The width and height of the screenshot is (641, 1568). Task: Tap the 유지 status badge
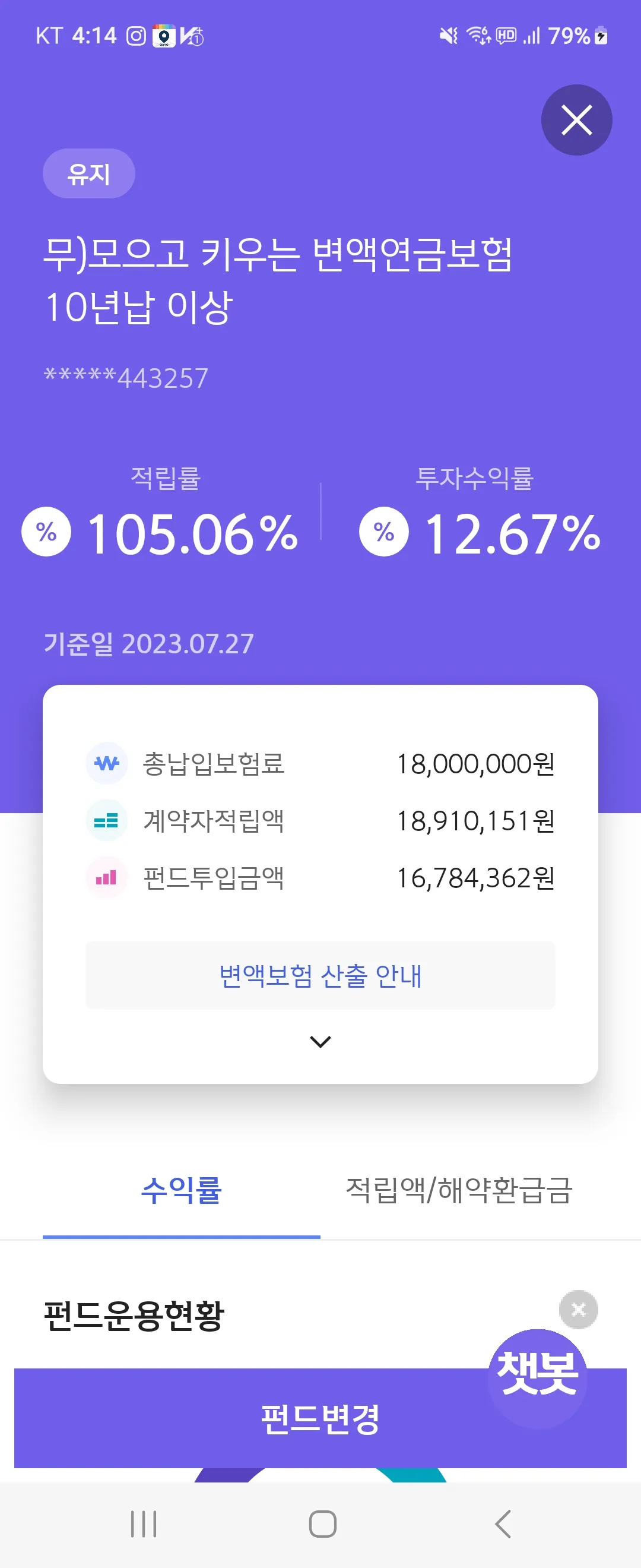click(89, 173)
